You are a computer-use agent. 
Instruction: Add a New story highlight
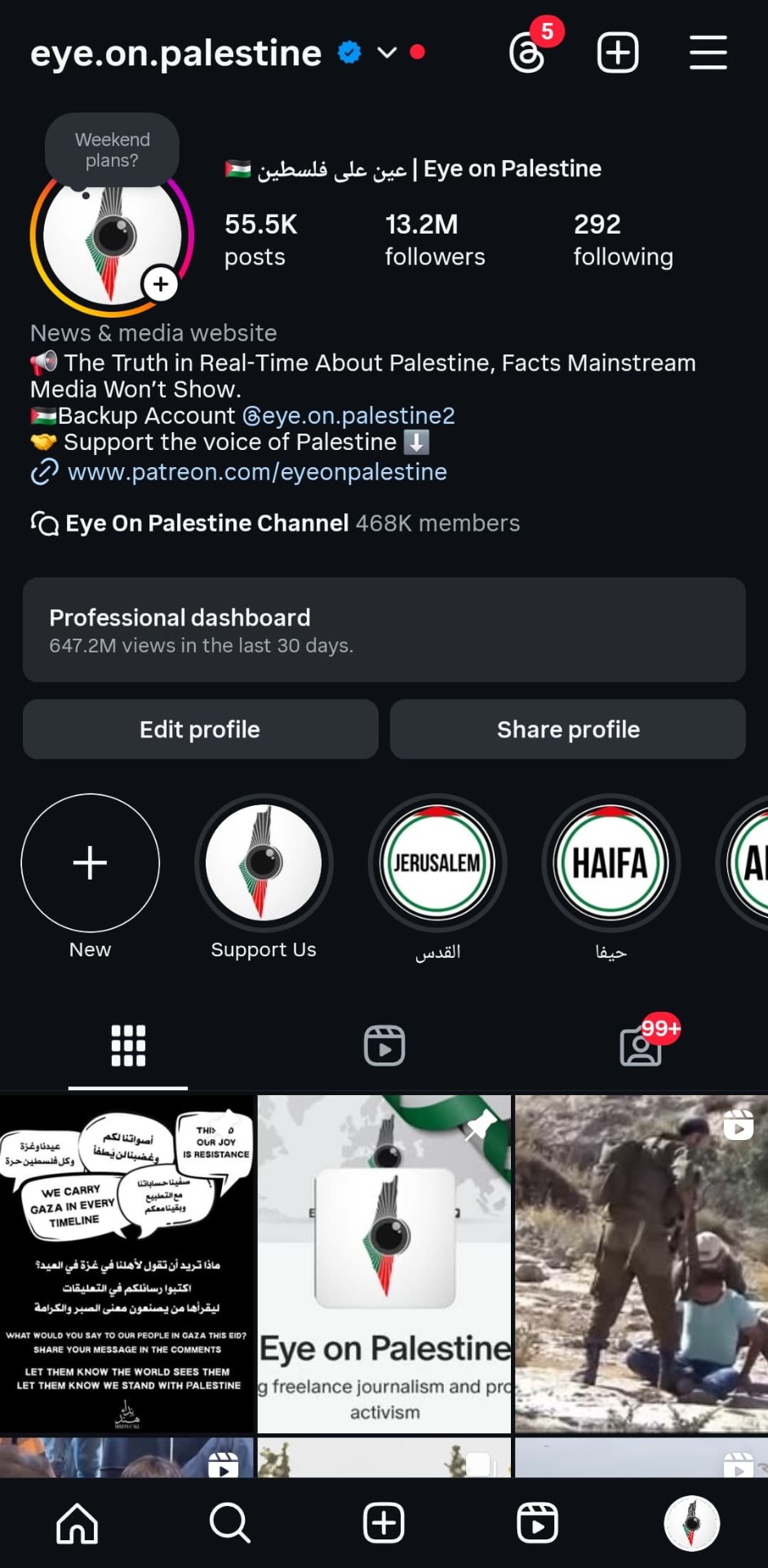click(x=90, y=863)
